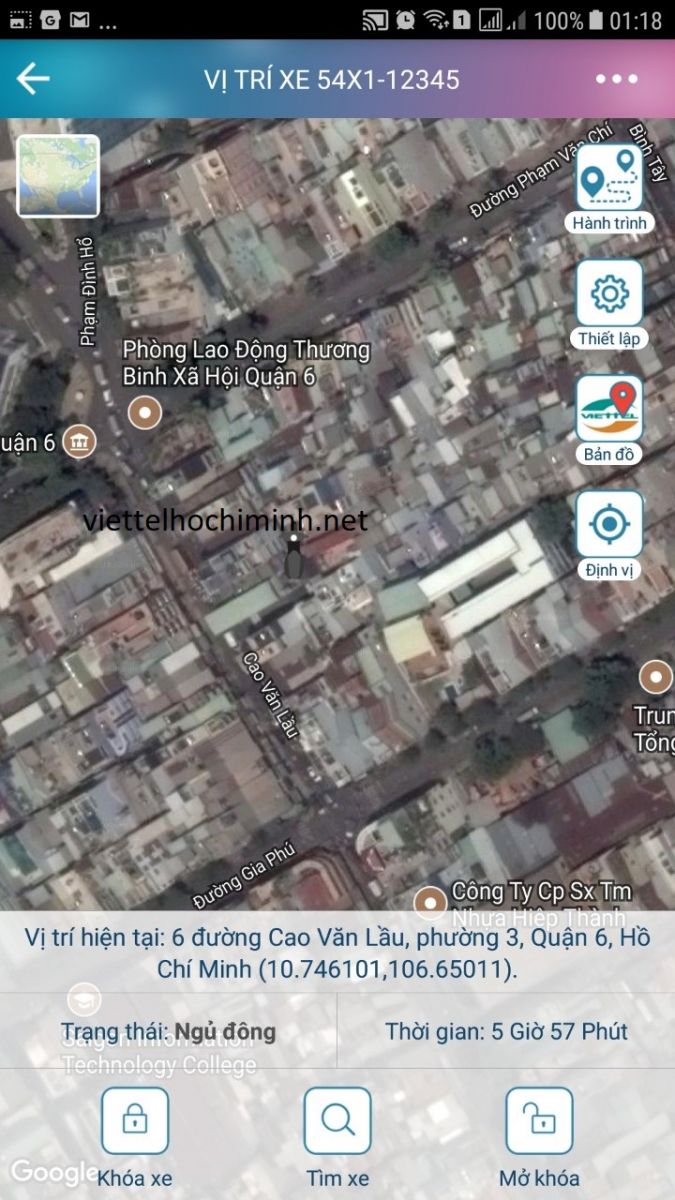Tap the vehicle marker on the map
The image size is (675, 1200).
pyautogui.click(x=293, y=558)
